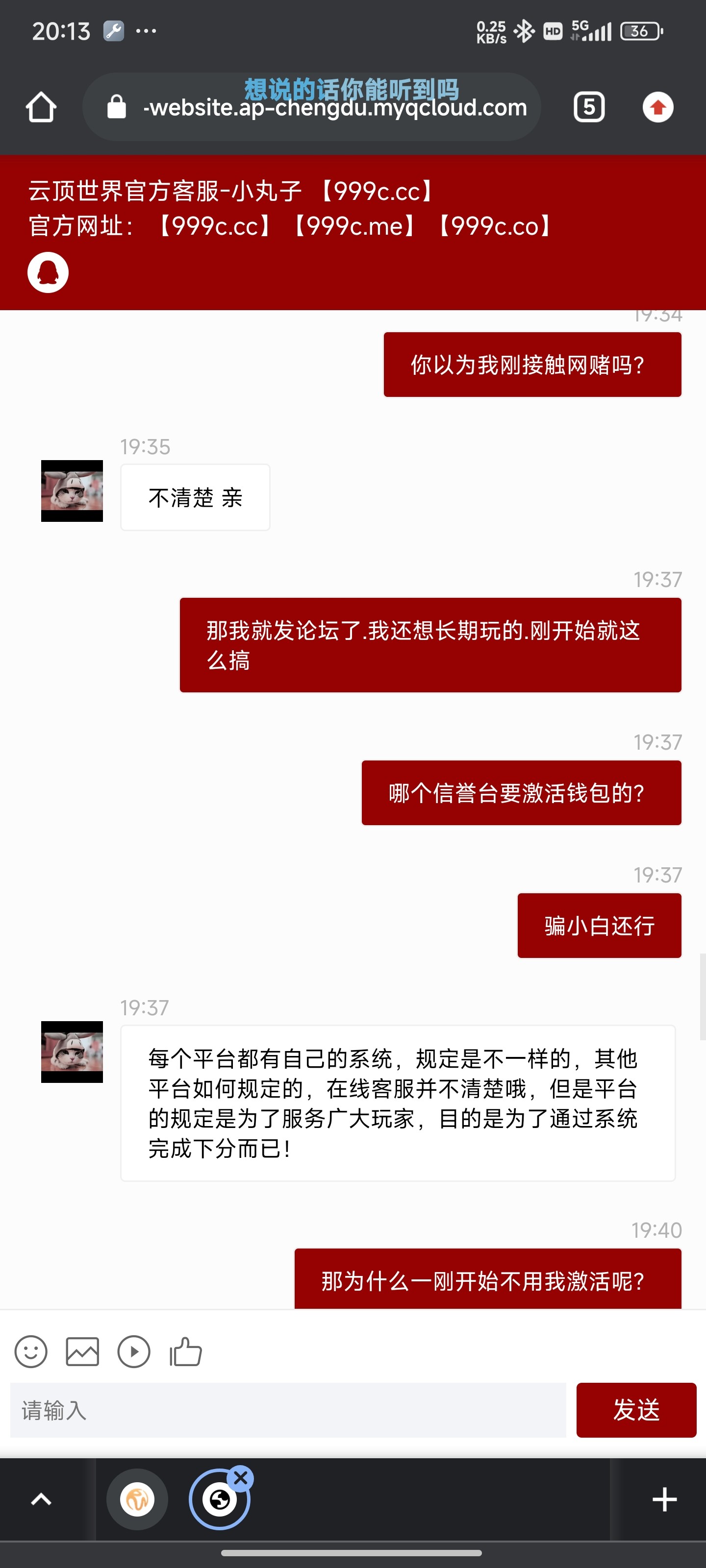Viewport: 706px width, 1568px height.
Task: Switch to the orange-icon browser tab
Action: pyautogui.click(x=137, y=1498)
